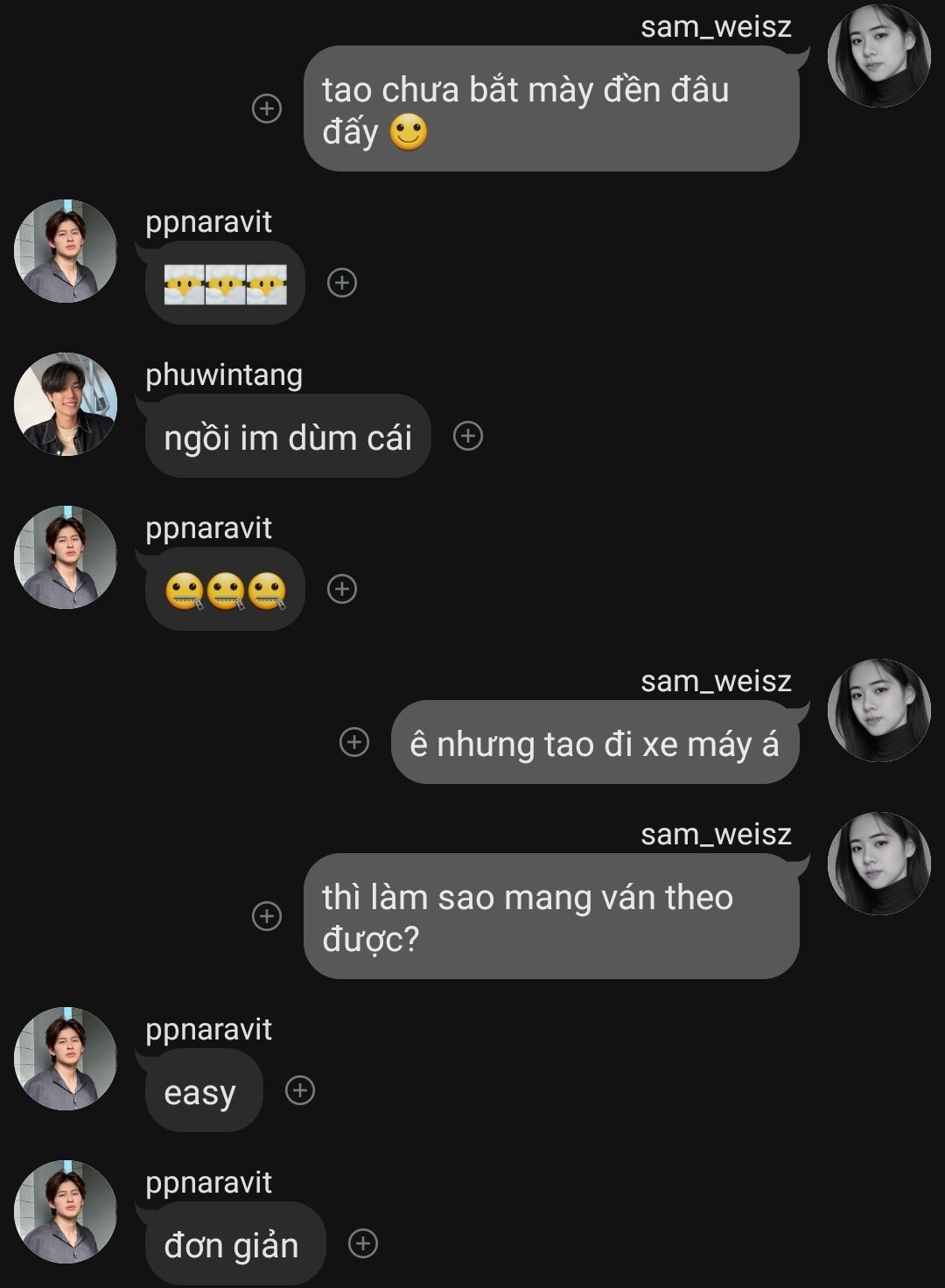The height and width of the screenshot is (1288, 945).
Task: Add reaction to "thì làm sao mang ván theo được?"
Action: [267, 916]
